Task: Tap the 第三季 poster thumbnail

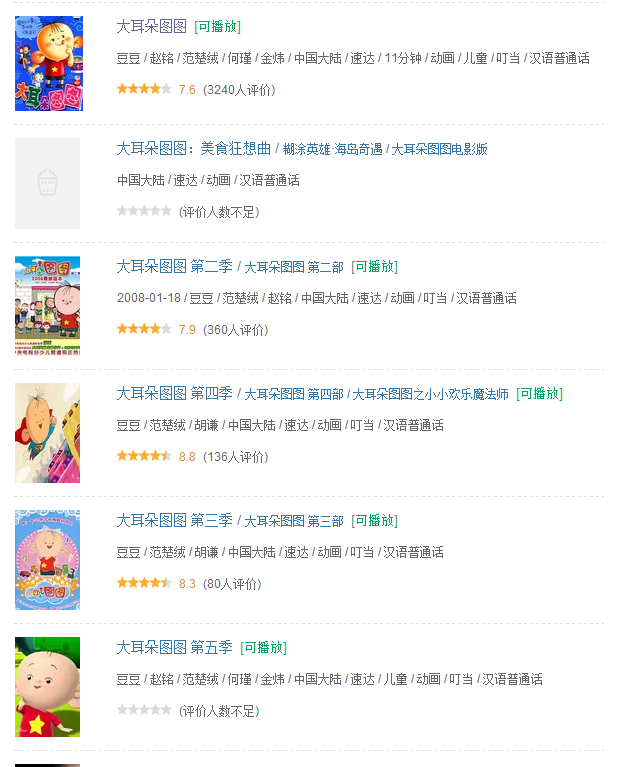Action: tap(48, 560)
